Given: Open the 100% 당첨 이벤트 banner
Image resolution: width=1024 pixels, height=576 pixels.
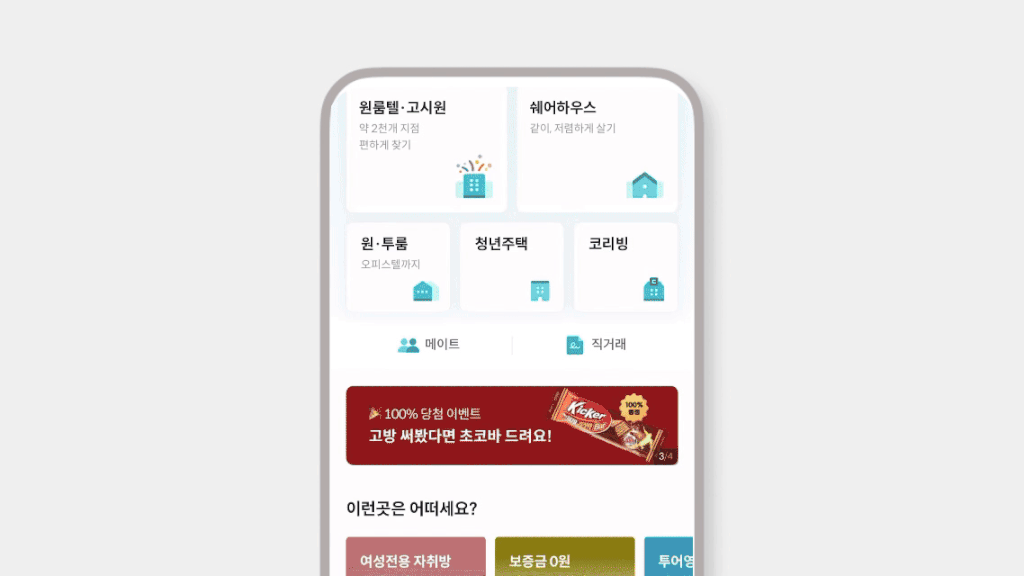Looking at the screenshot, I should 511,425.
